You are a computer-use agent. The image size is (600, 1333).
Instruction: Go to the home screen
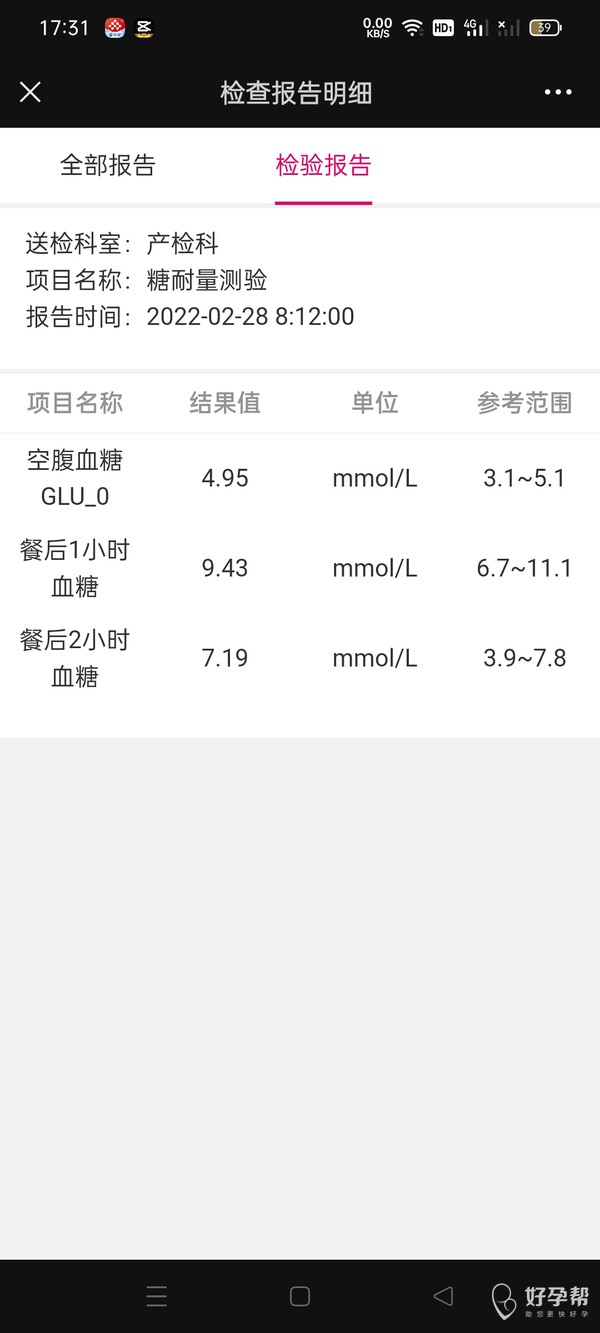click(x=300, y=1296)
